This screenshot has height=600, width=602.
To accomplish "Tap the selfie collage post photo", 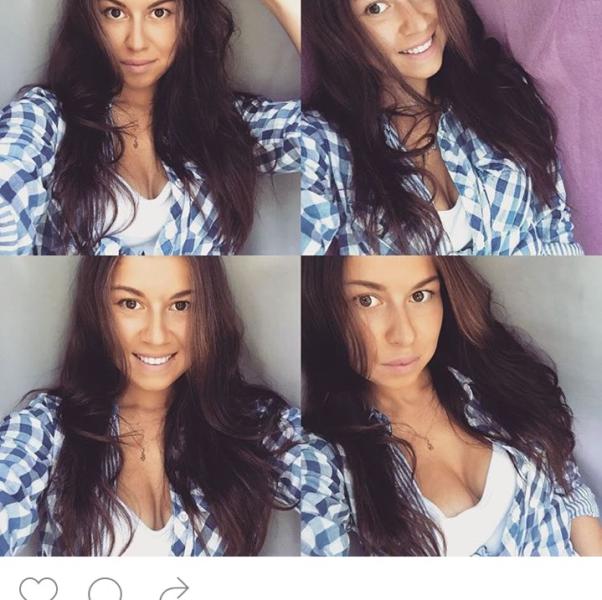I will [x=300, y=278].
